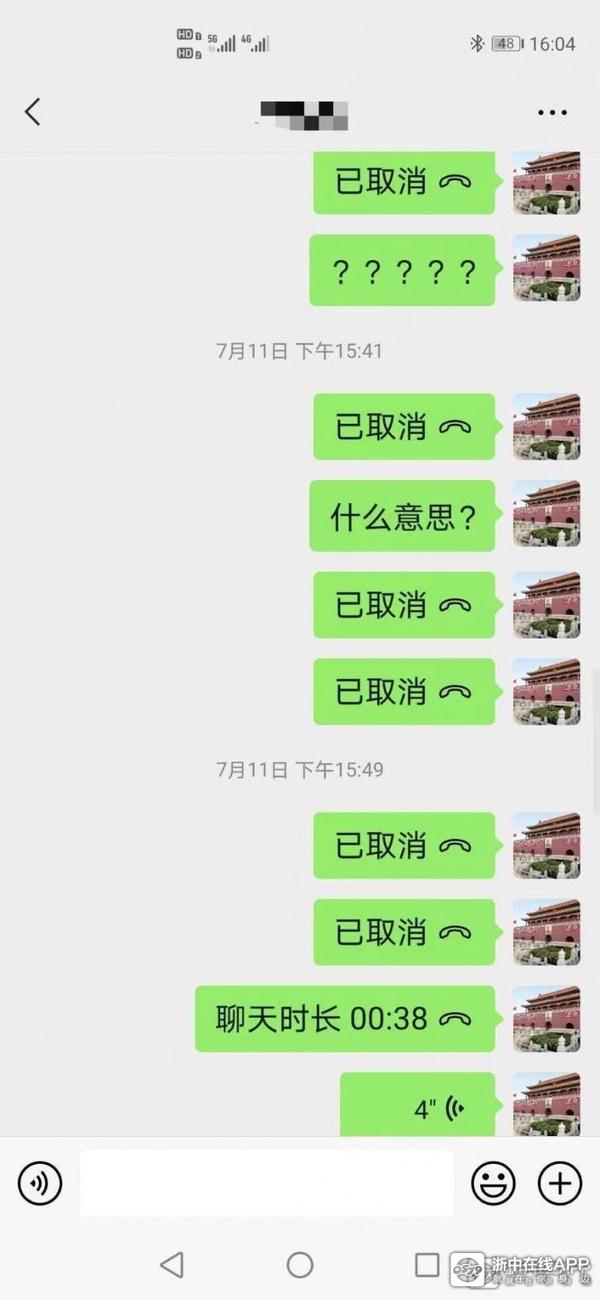Play the 4-second voice message

418,1108
